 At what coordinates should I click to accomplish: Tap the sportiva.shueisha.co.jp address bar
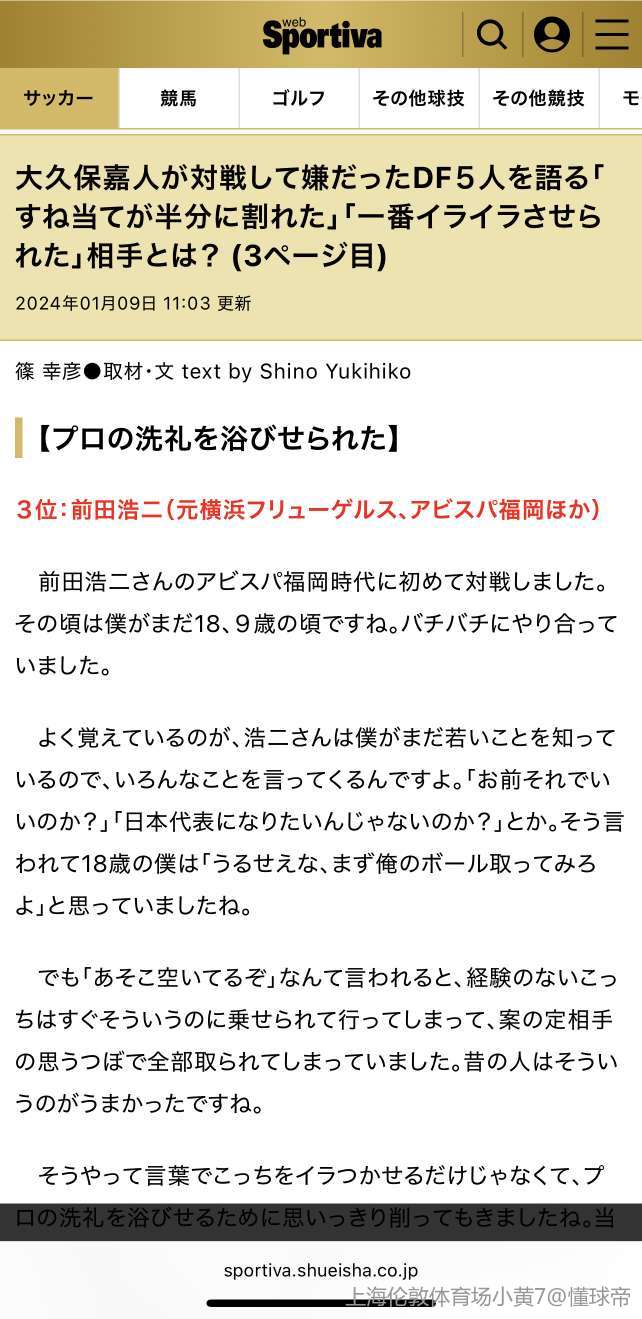coord(321,1271)
